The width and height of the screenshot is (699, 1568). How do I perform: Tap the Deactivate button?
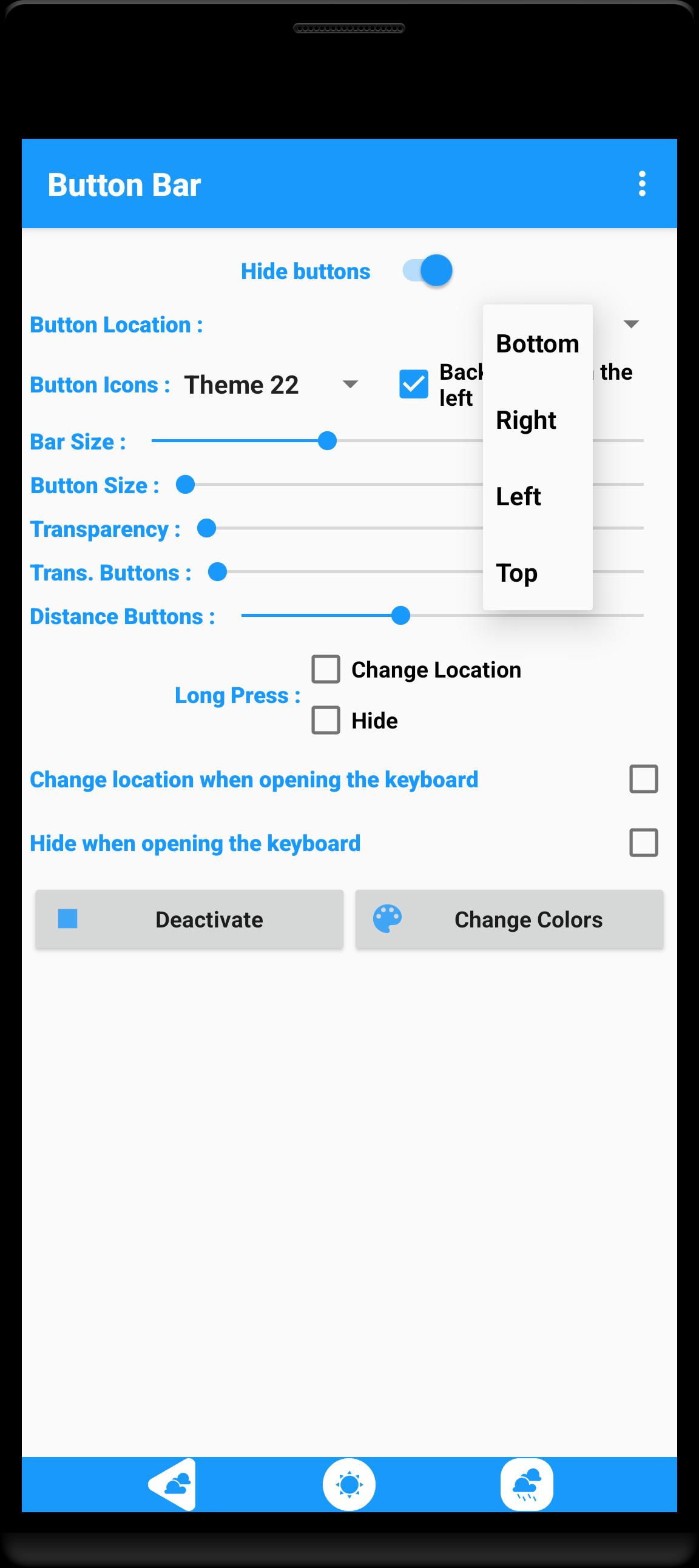(x=189, y=919)
